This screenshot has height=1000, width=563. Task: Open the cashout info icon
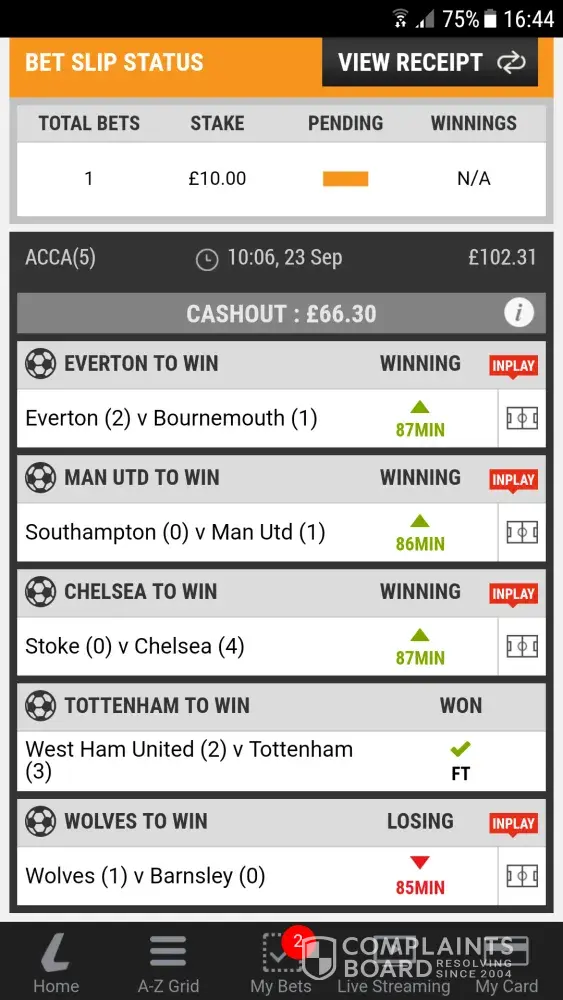click(x=518, y=313)
